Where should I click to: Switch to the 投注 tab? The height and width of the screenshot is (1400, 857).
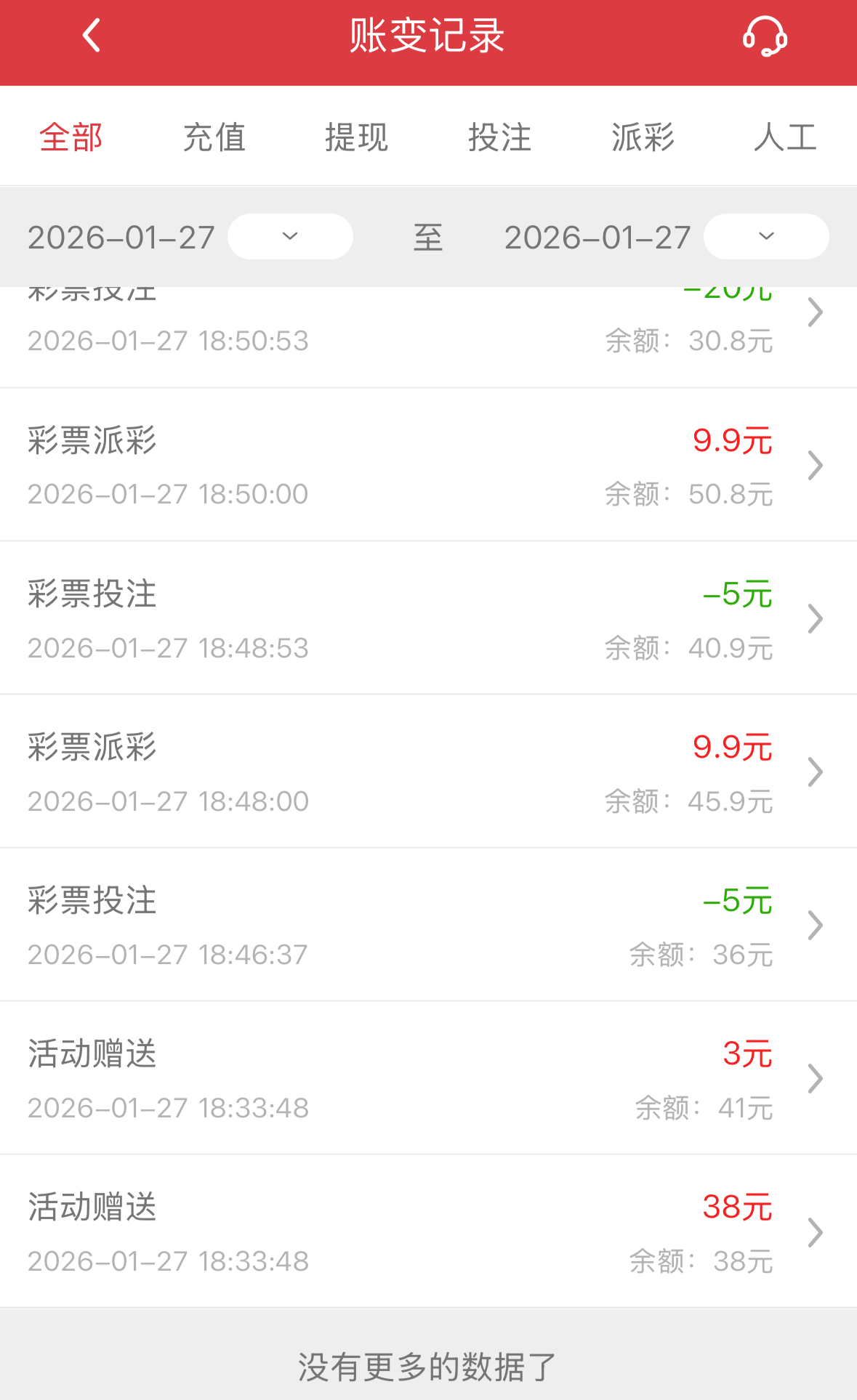point(500,137)
